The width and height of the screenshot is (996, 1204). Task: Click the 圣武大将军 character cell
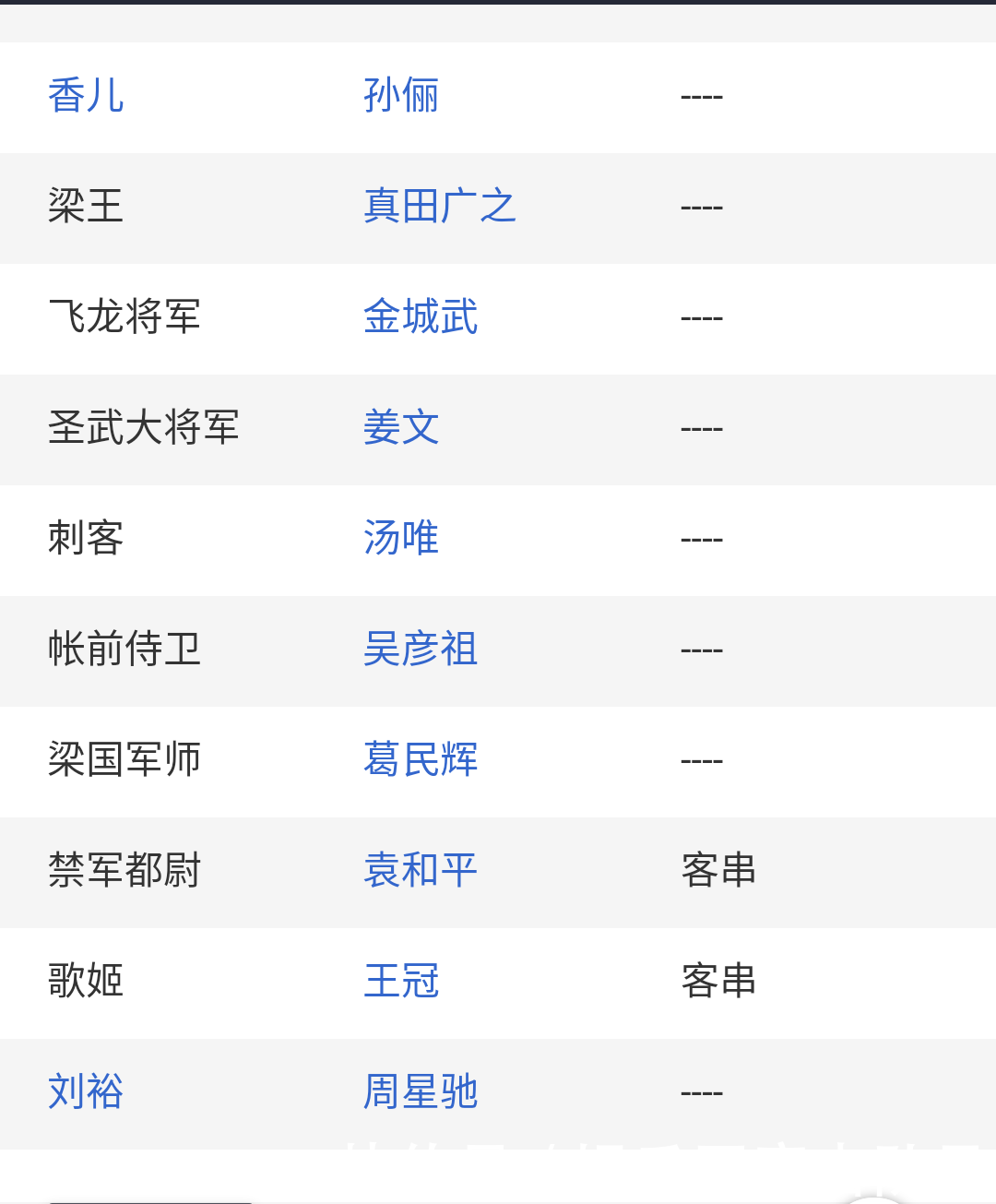(145, 428)
